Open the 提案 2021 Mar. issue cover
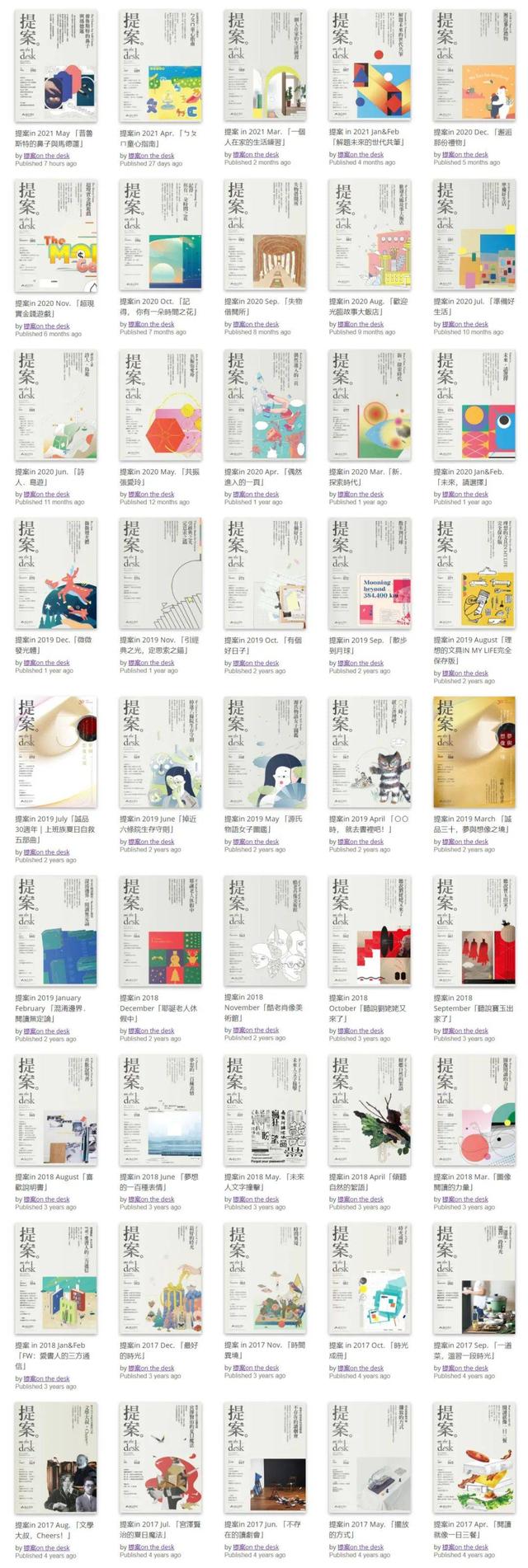 265,64
